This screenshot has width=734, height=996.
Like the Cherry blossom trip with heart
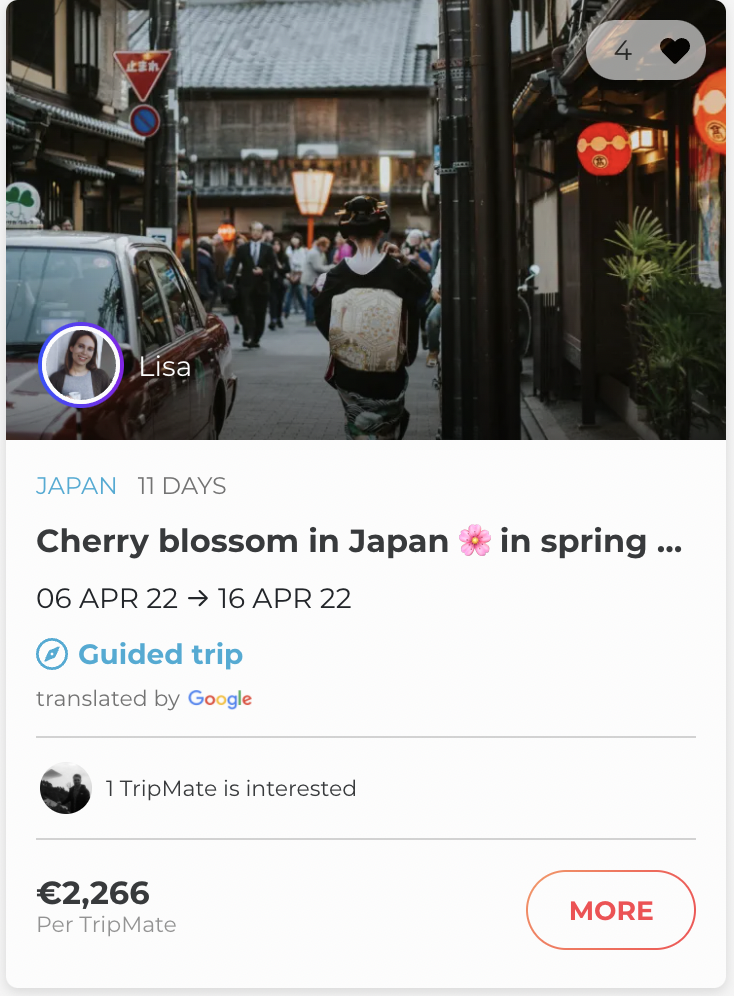point(675,50)
